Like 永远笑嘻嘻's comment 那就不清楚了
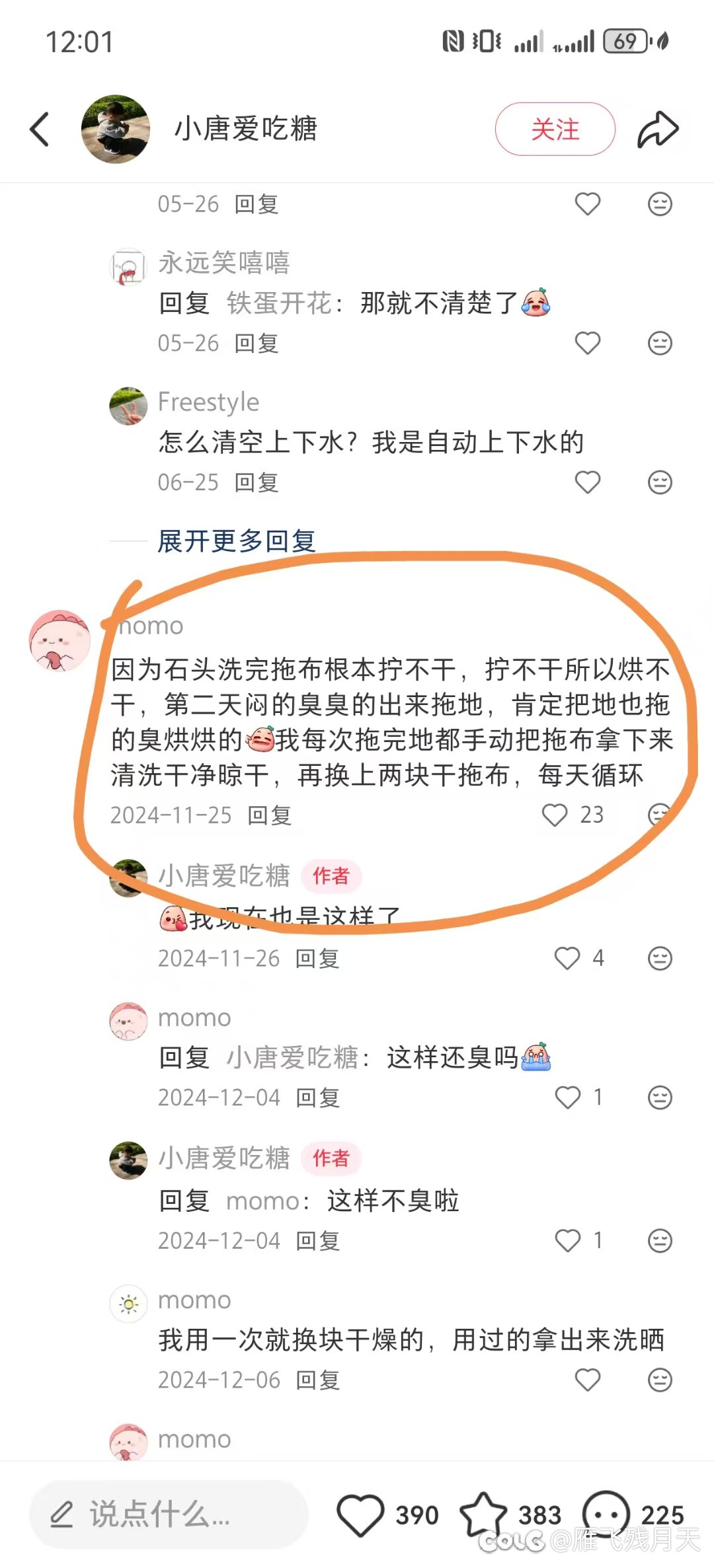This screenshot has height=1568, width=714. (x=587, y=343)
